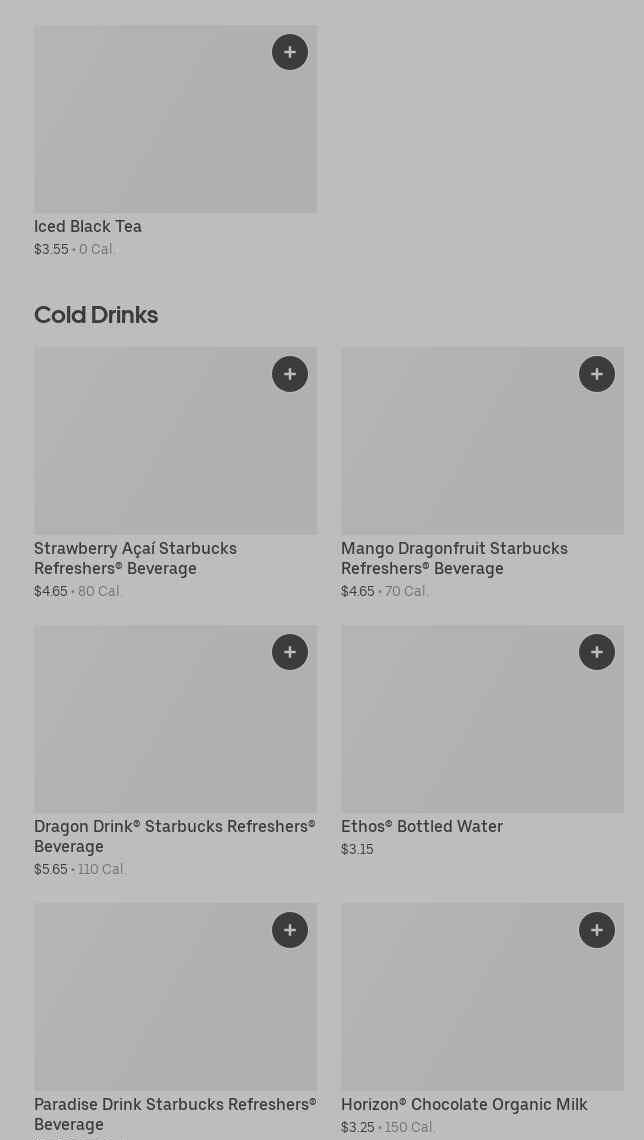Add Iced Black Tea to cart
The image size is (644, 1140).
[290, 52]
